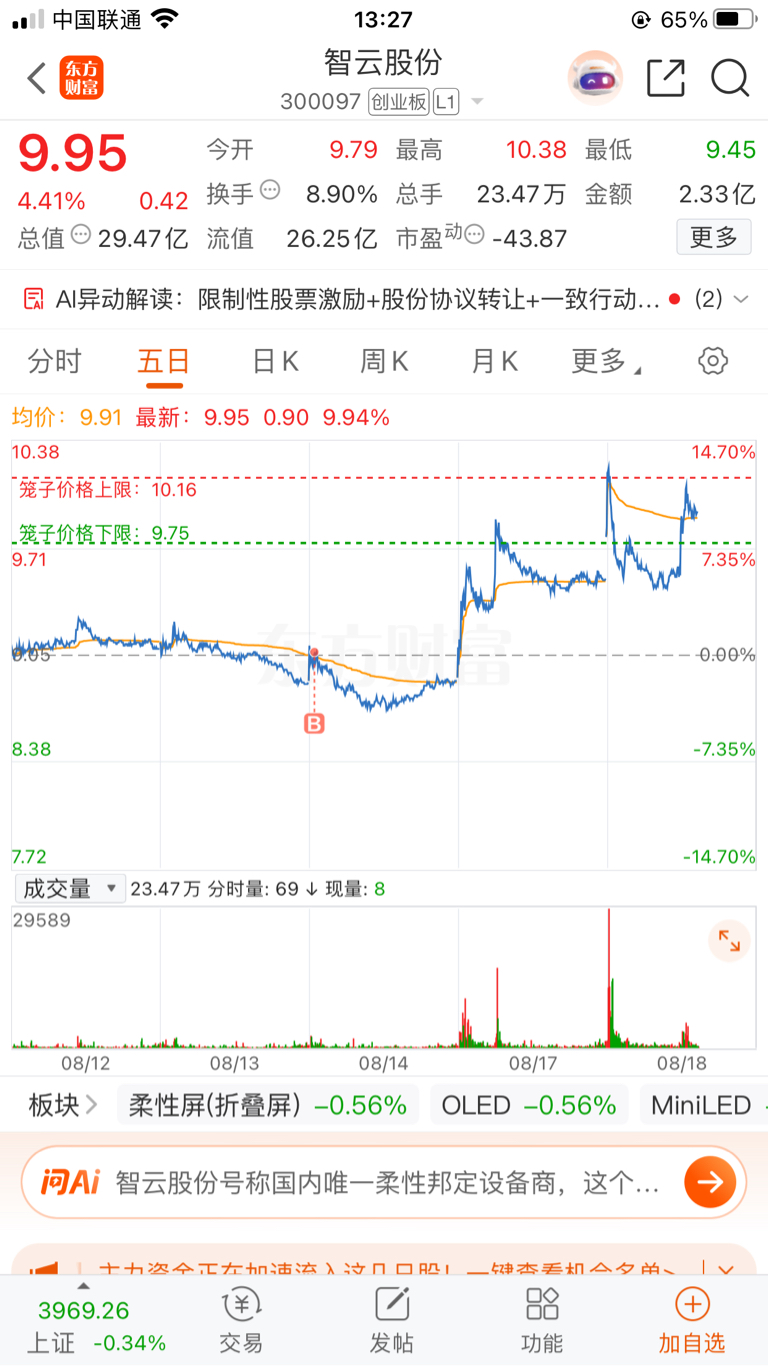
Task: Go back using the arrow icon
Action: click(37, 78)
